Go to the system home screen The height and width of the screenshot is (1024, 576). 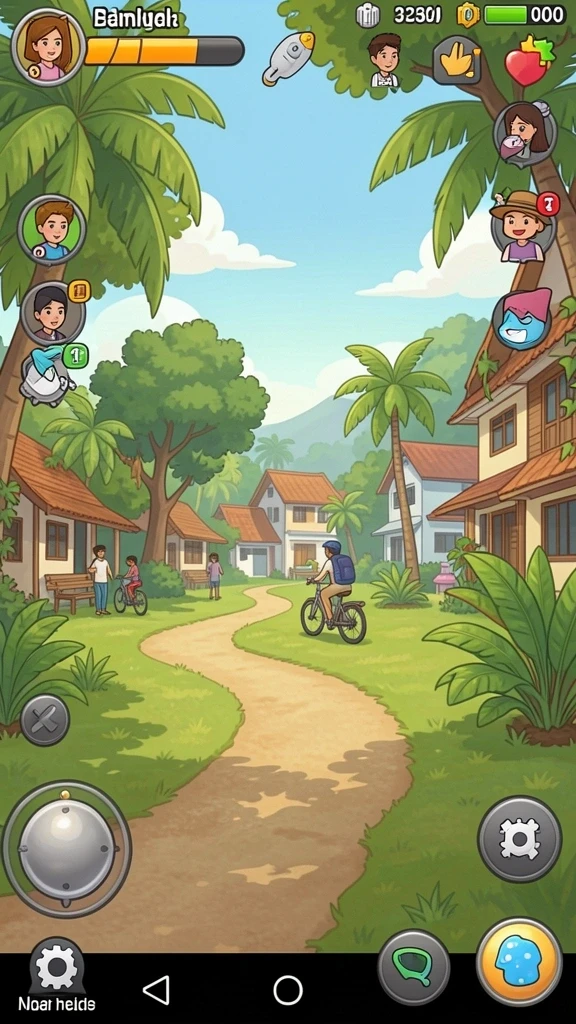pos(288,990)
